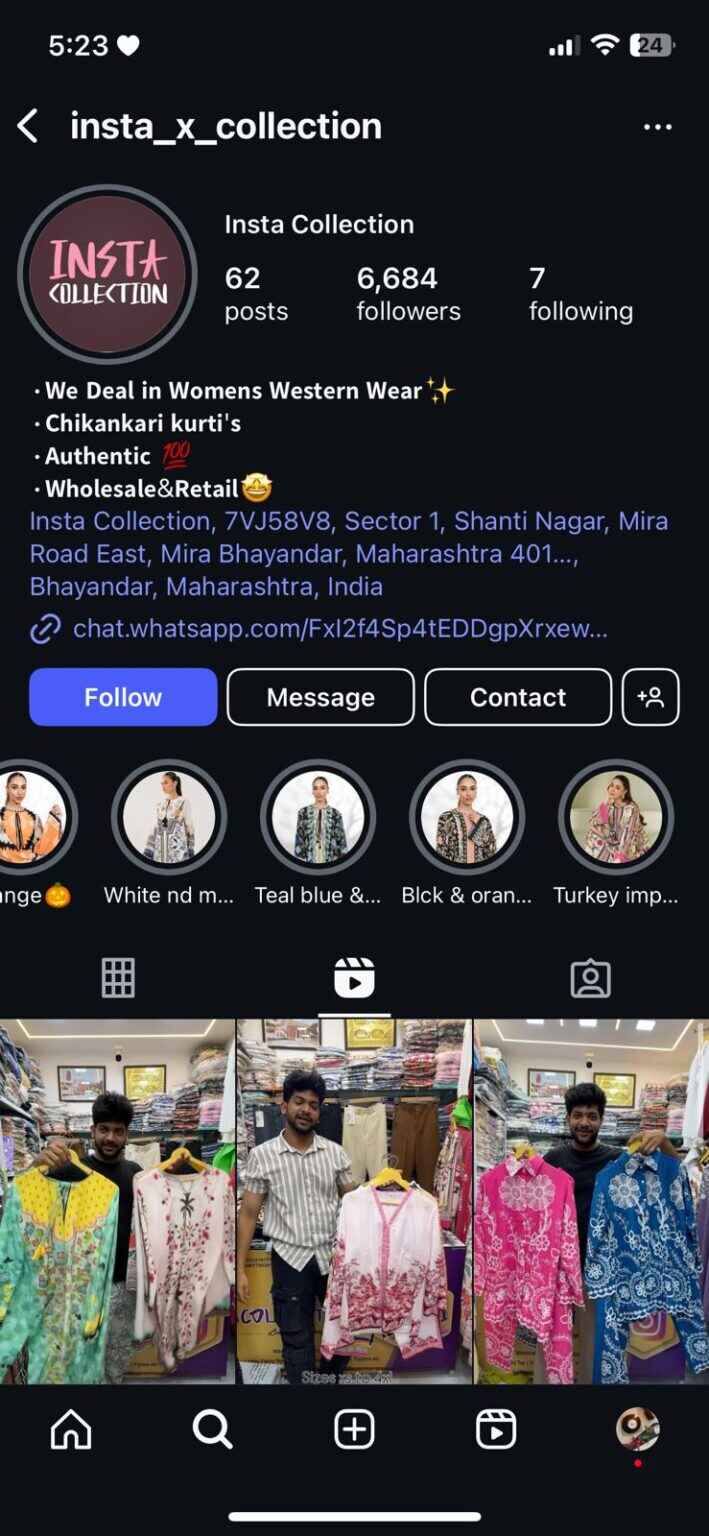Create a new post with the plus icon
This screenshot has height=1536, width=709.
click(x=354, y=1430)
